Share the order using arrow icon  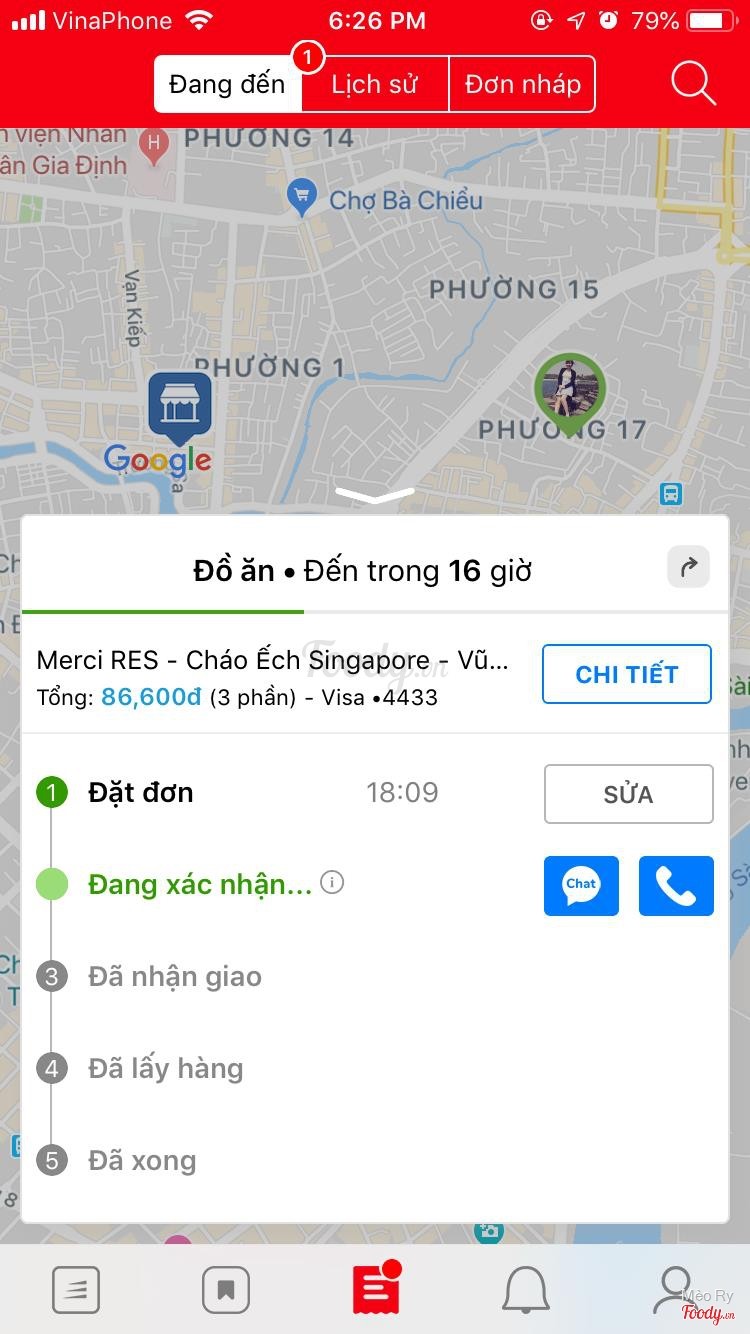(x=688, y=567)
